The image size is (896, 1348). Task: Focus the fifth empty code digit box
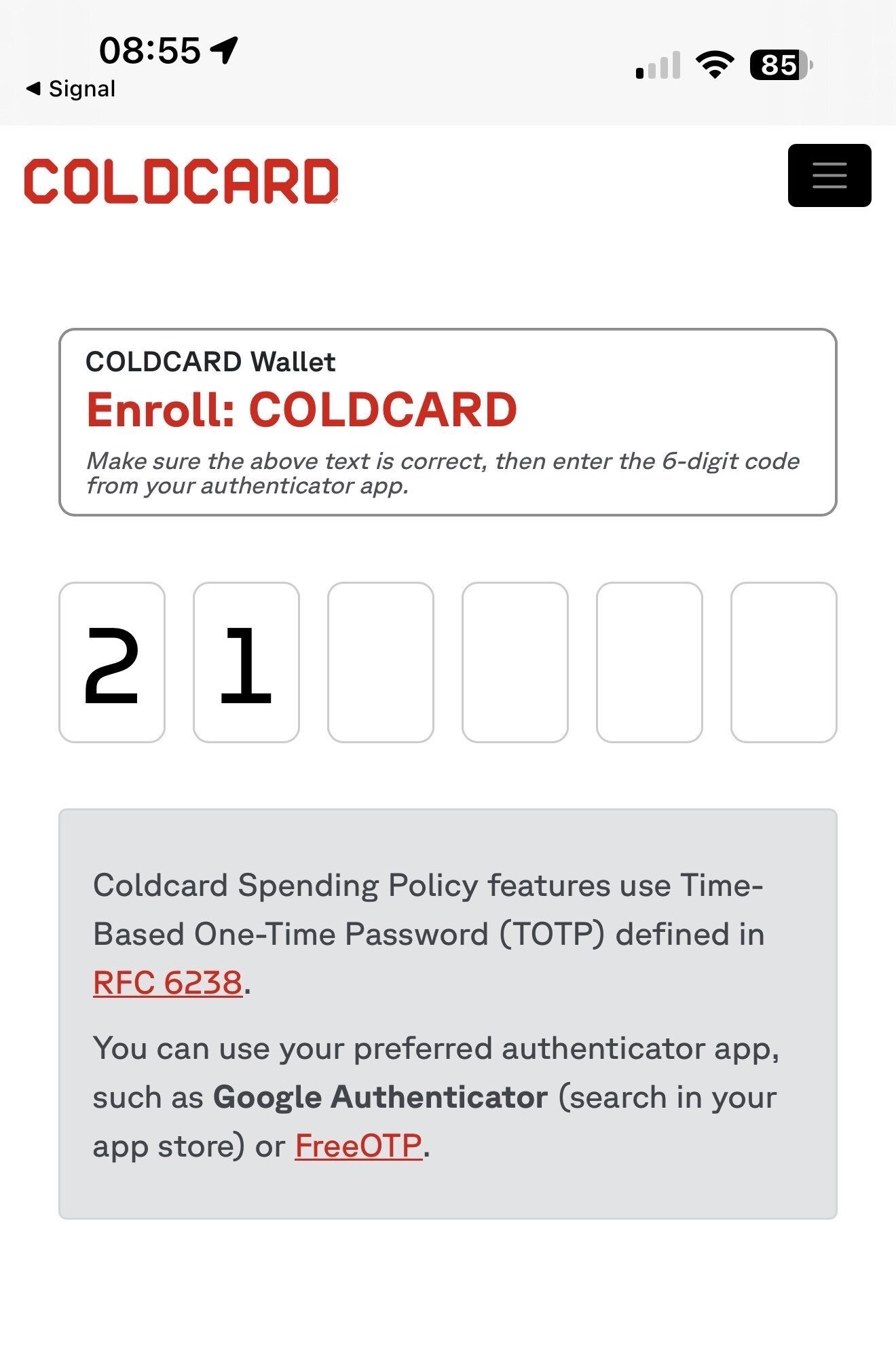(x=650, y=662)
